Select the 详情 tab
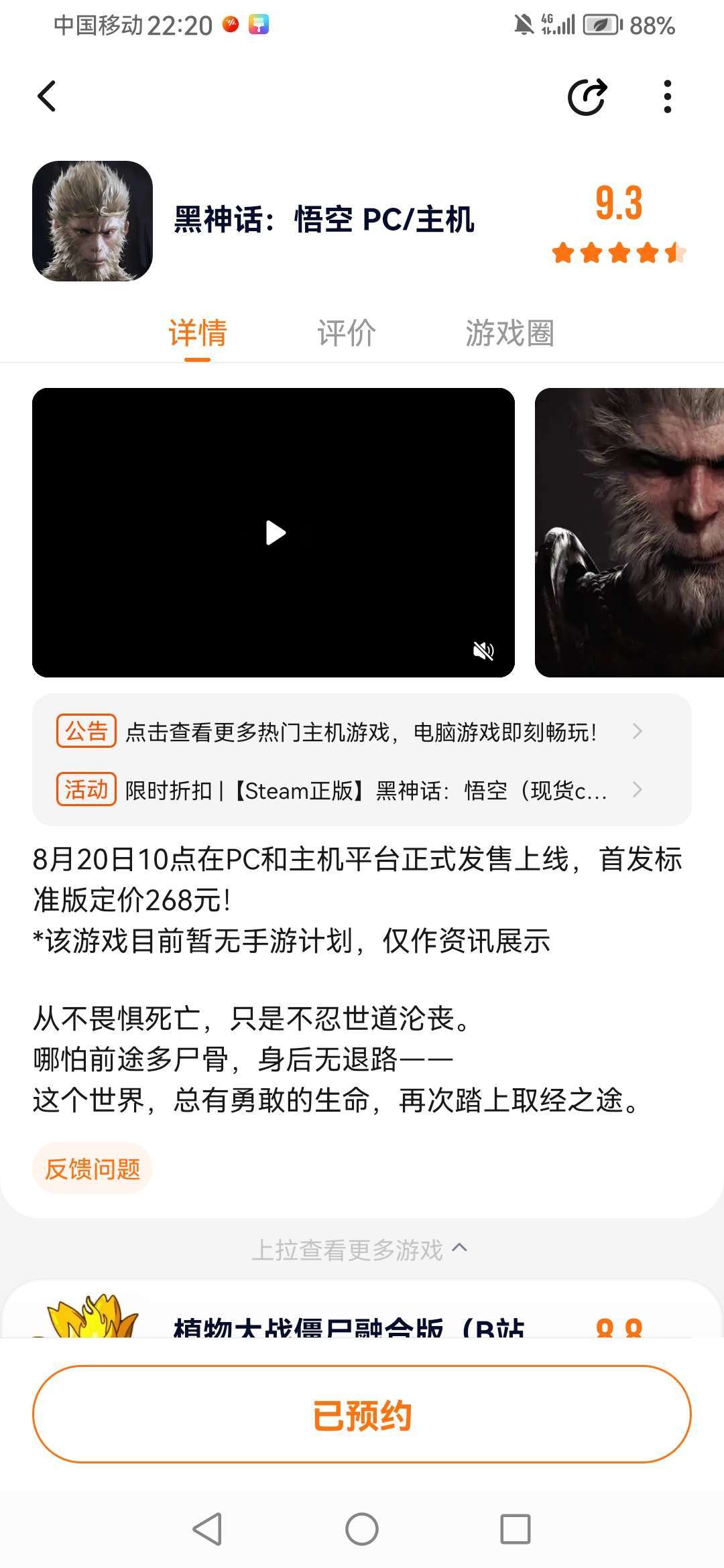Image resolution: width=724 pixels, height=1568 pixels. pyautogui.click(x=198, y=333)
